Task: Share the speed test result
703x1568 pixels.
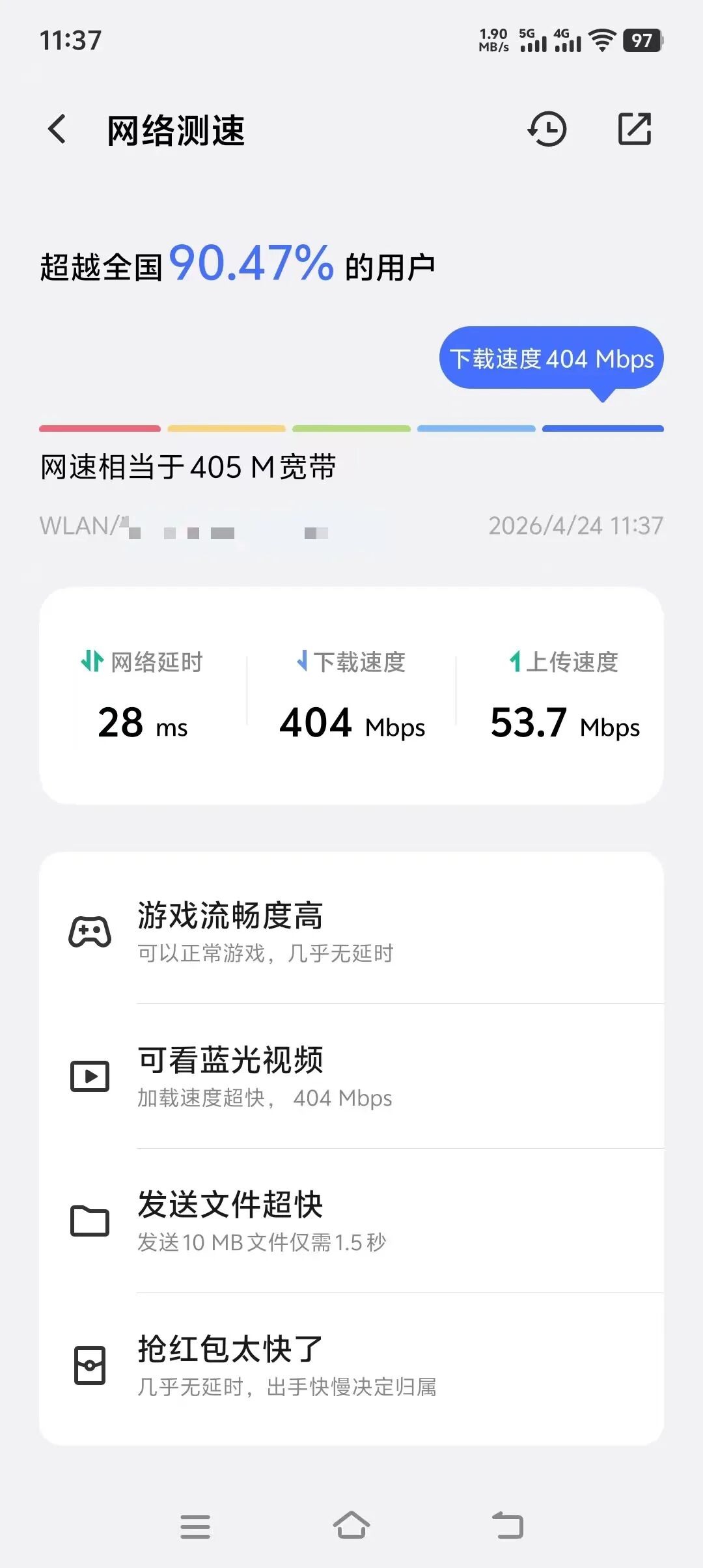Action: click(635, 129)
